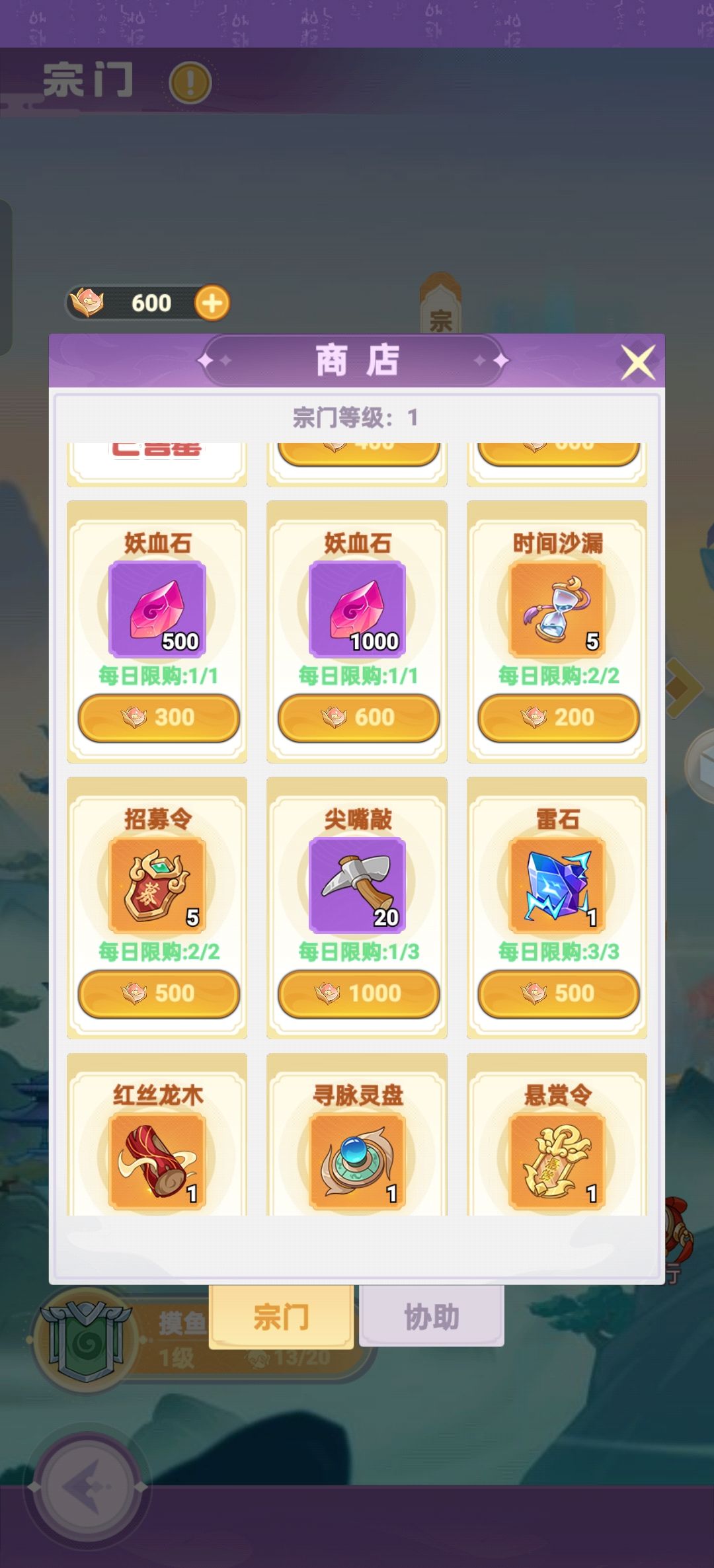Add more currency with the plus button

pyautogui.click(x=212, y=303)
